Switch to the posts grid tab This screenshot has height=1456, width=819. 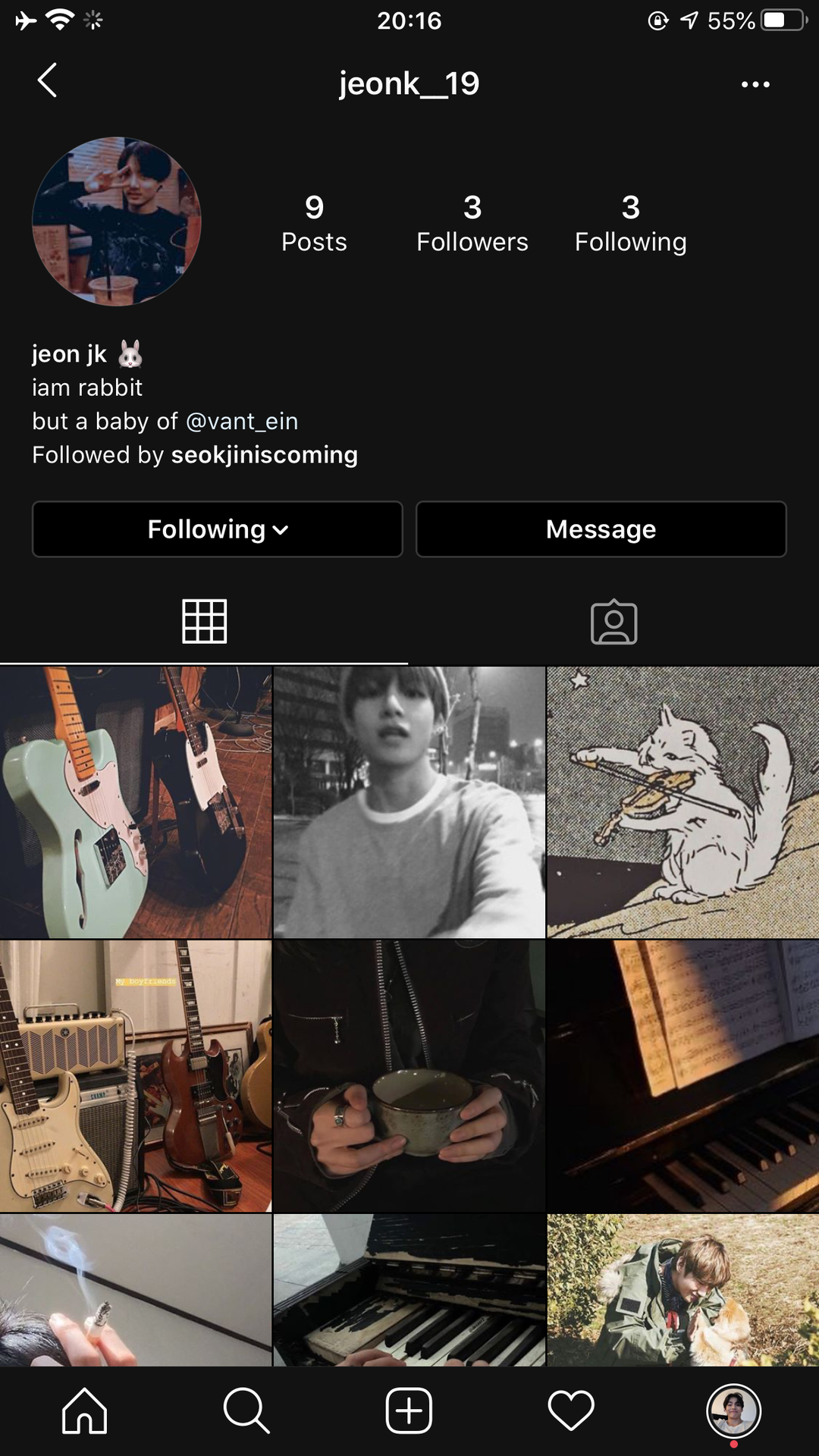pyautogui.click(x=204, y=622)
